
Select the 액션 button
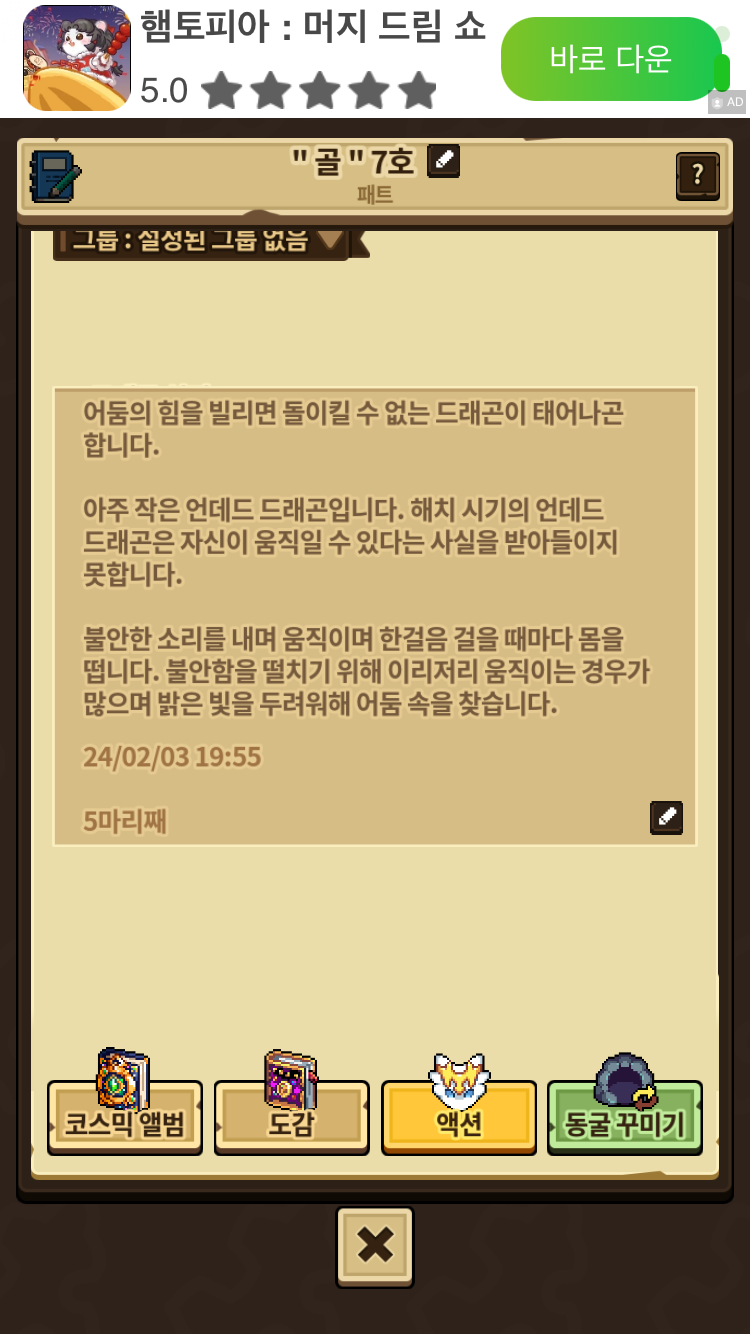coord(459,1121)
